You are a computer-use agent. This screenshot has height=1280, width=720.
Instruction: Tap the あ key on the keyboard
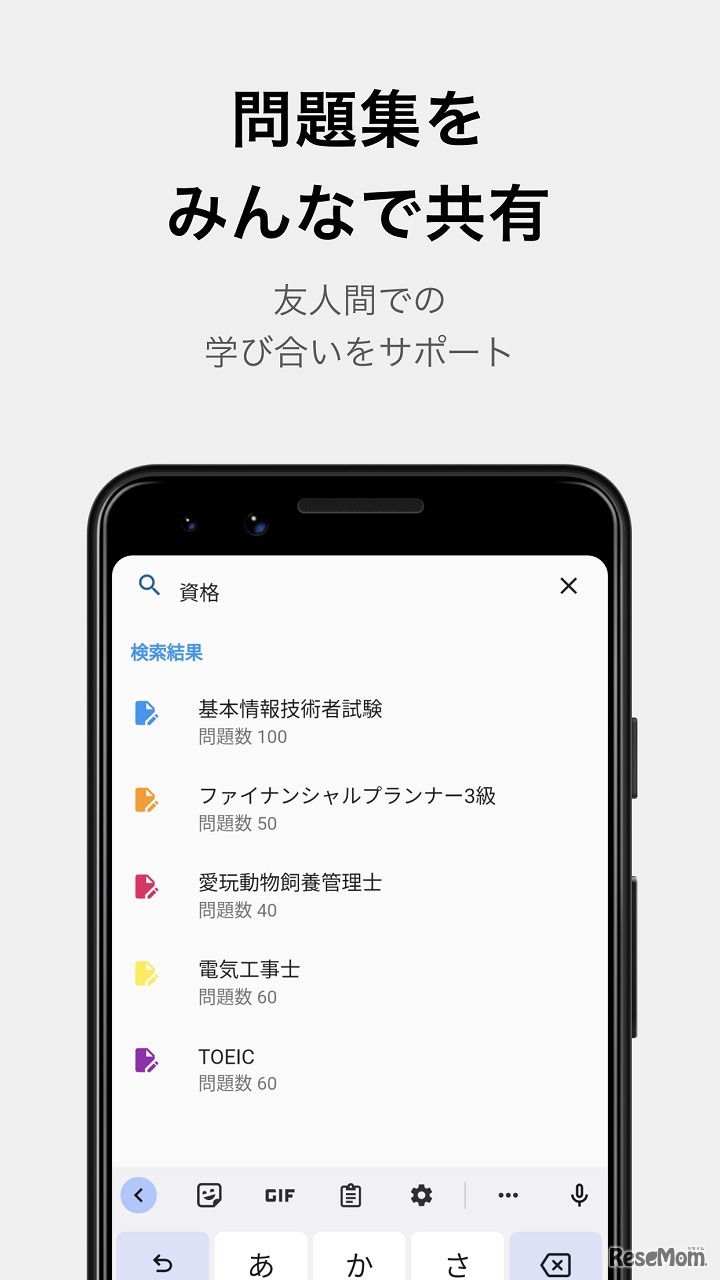coord(260,1262)
